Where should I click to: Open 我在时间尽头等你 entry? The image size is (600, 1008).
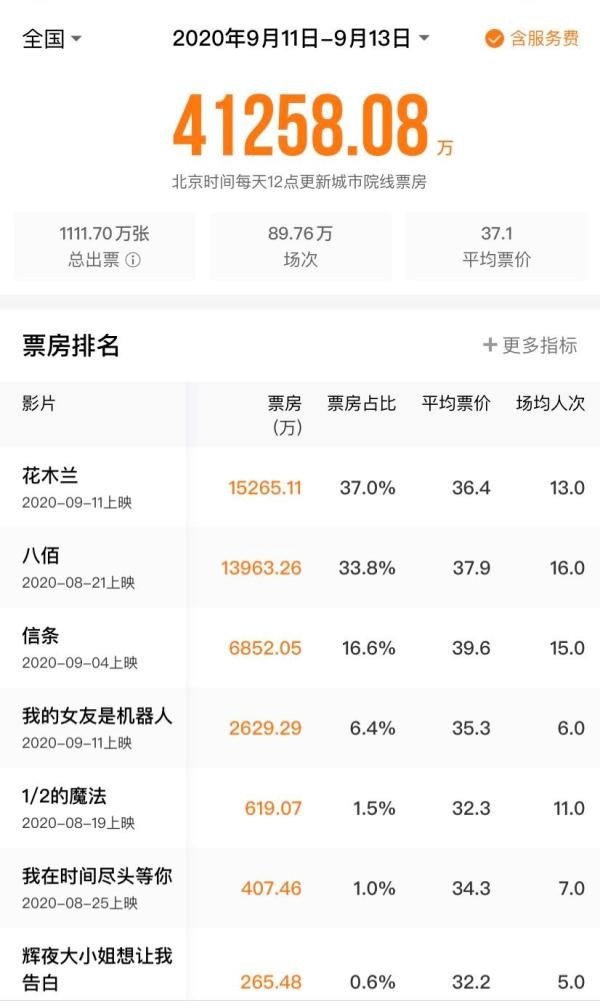[300, 888]
